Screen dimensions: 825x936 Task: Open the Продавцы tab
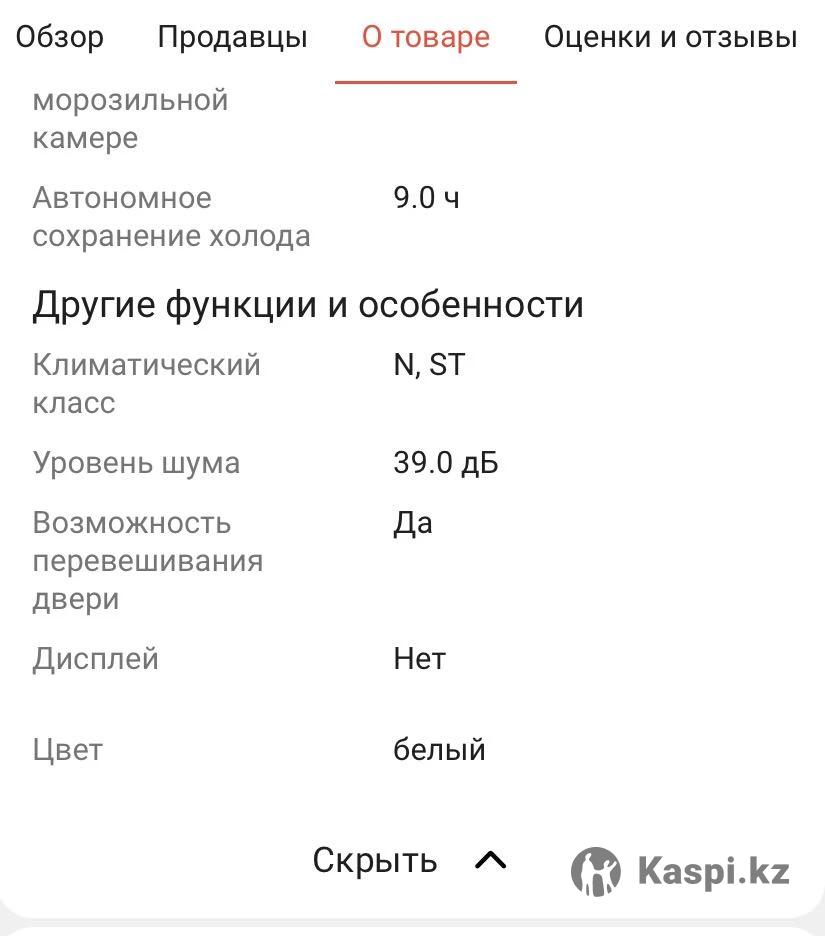pos(233,38)
